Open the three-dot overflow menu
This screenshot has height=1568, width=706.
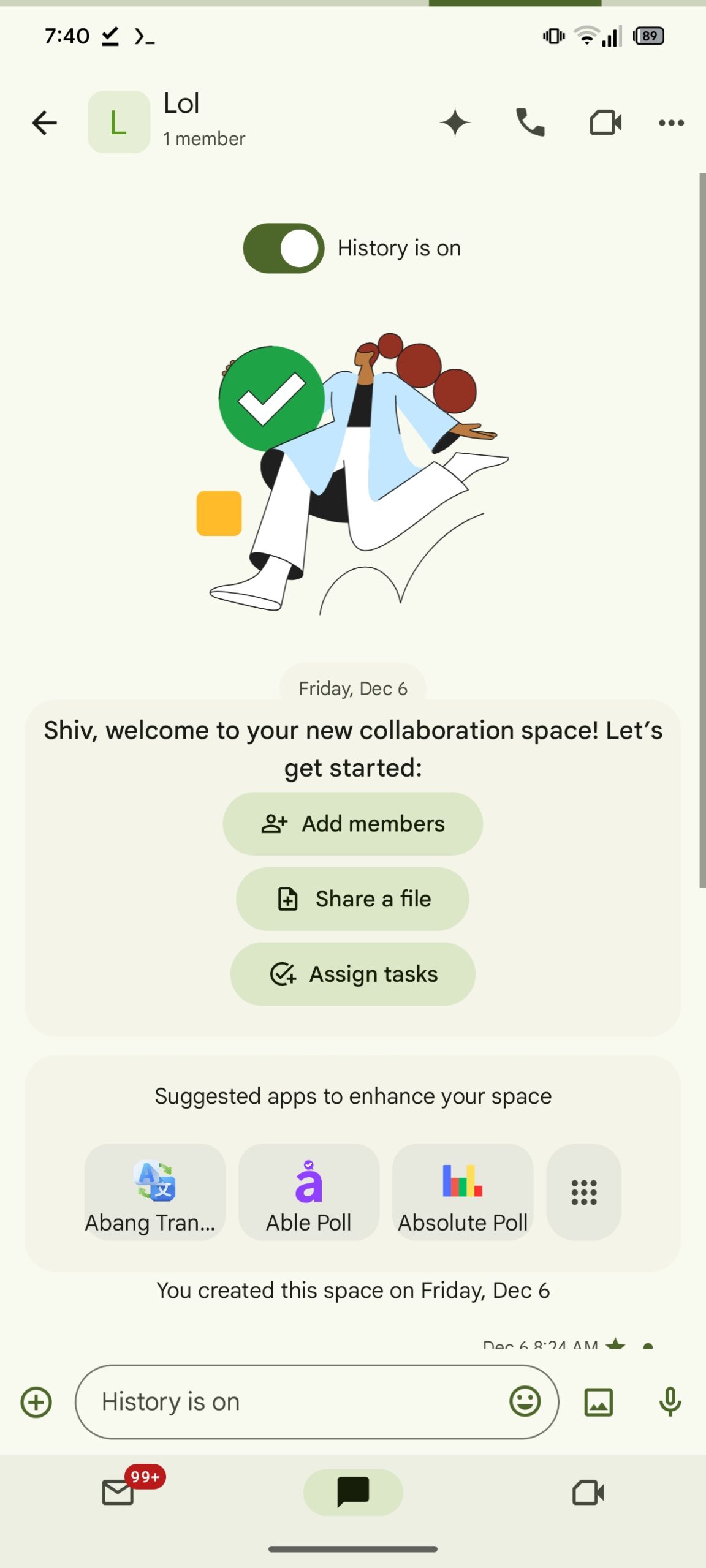(671, 123)
